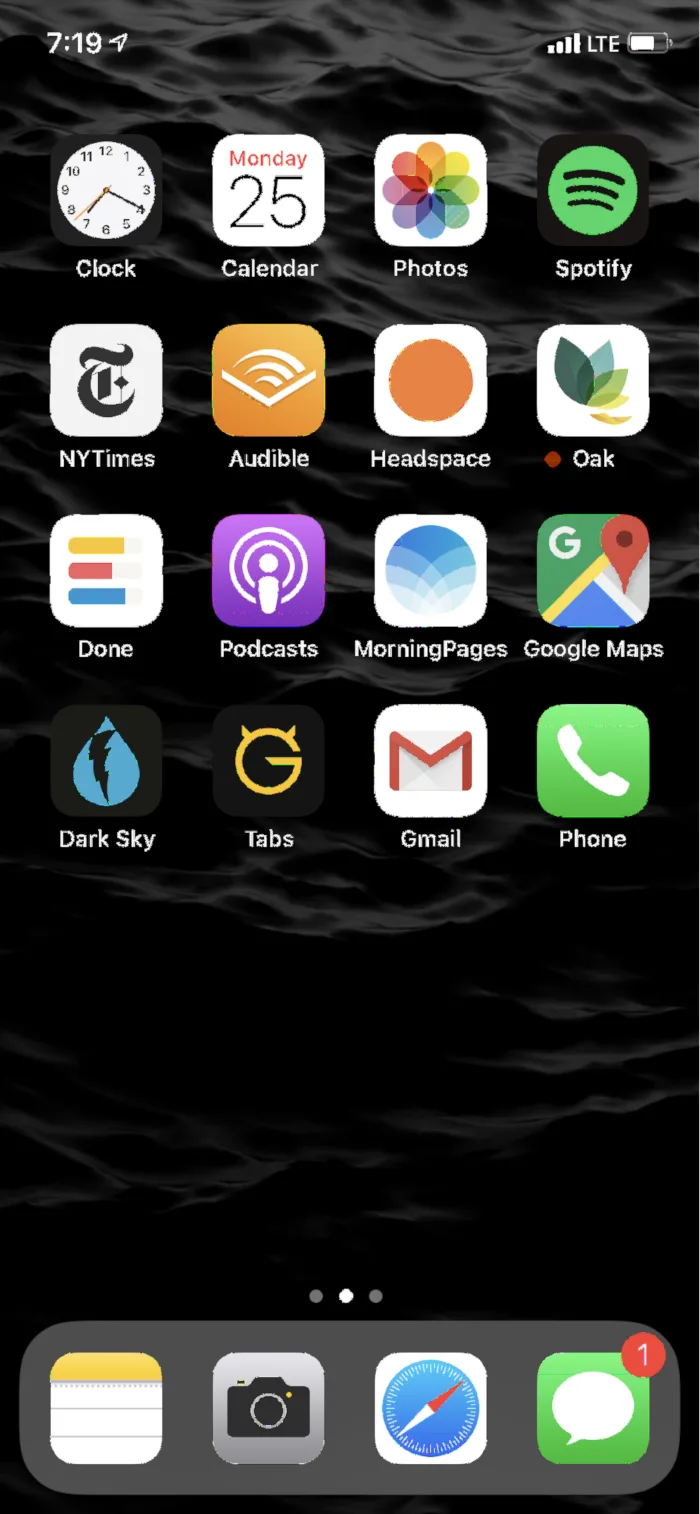Open Notes from the dock
This screenshot has height=1514, width=700.
[x=106, y=1408]
